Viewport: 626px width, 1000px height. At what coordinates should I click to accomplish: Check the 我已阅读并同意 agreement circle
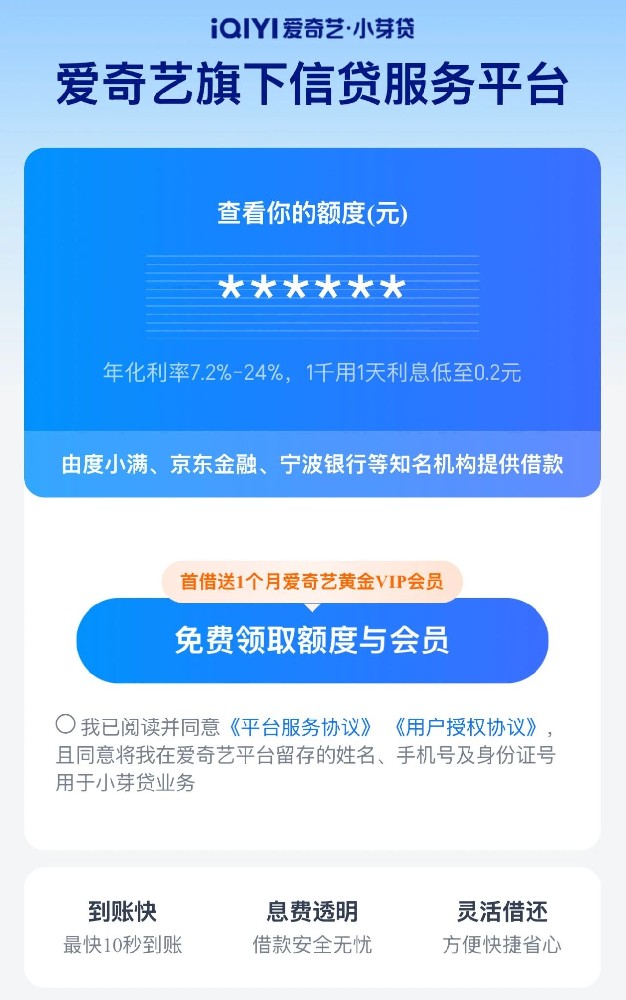click(66, 725)
